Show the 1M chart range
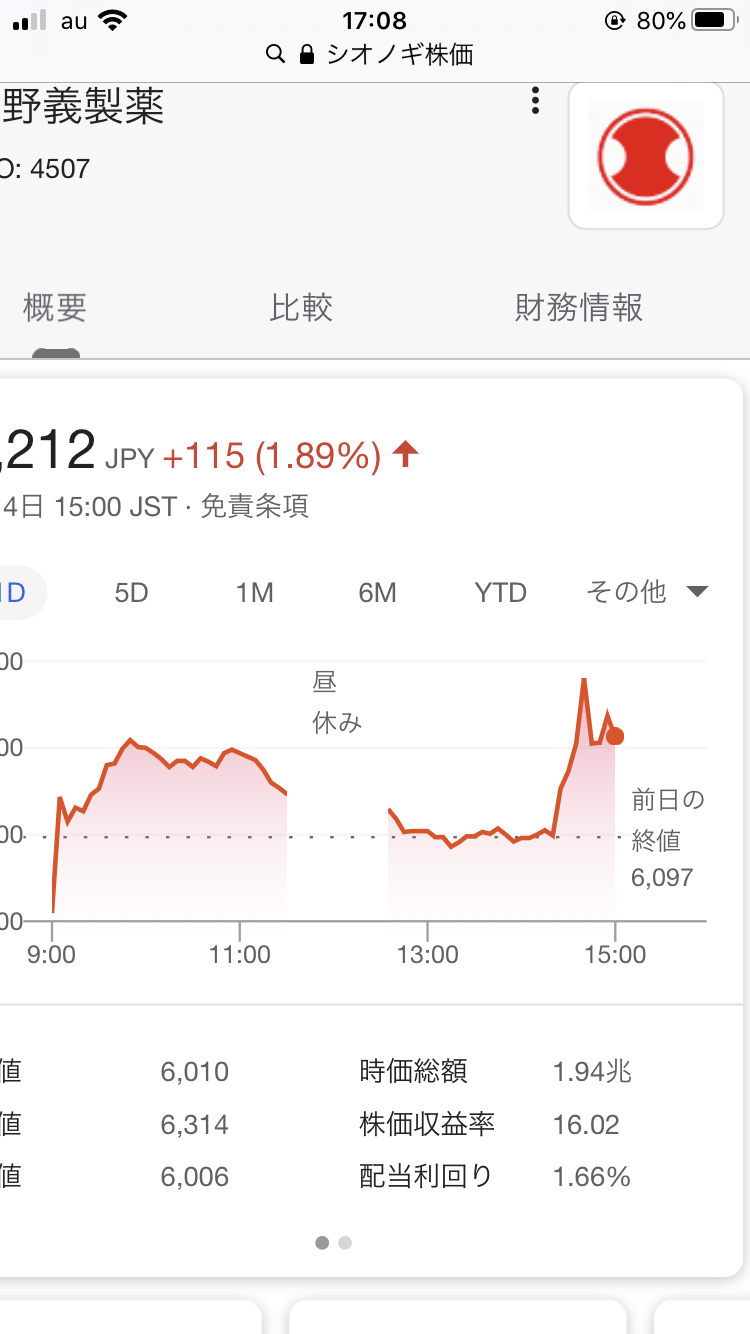750x1334 pixels. pyautogui.click(x=254, y=593)
